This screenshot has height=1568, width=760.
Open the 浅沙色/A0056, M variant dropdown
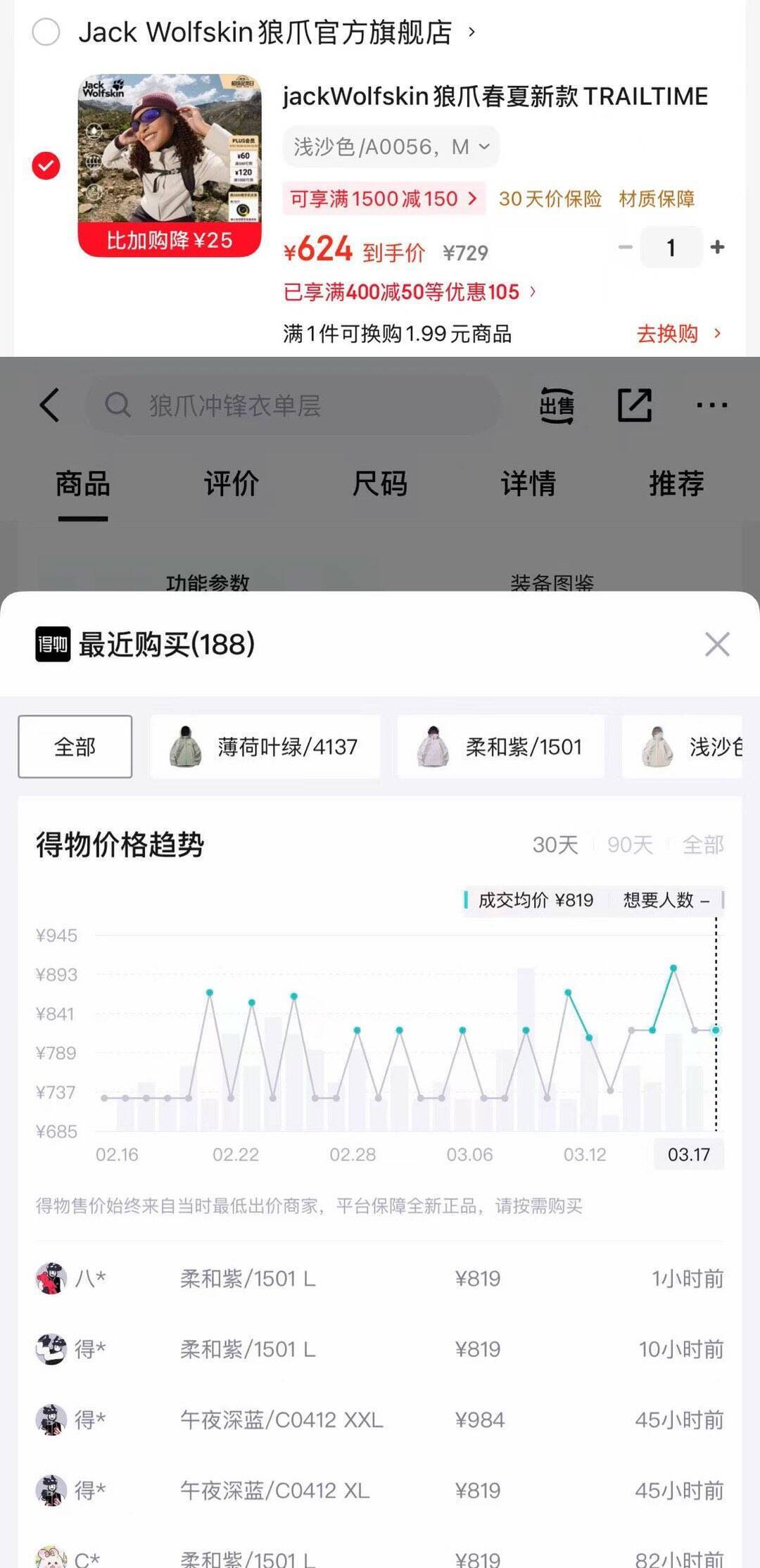tap(391, 147)
